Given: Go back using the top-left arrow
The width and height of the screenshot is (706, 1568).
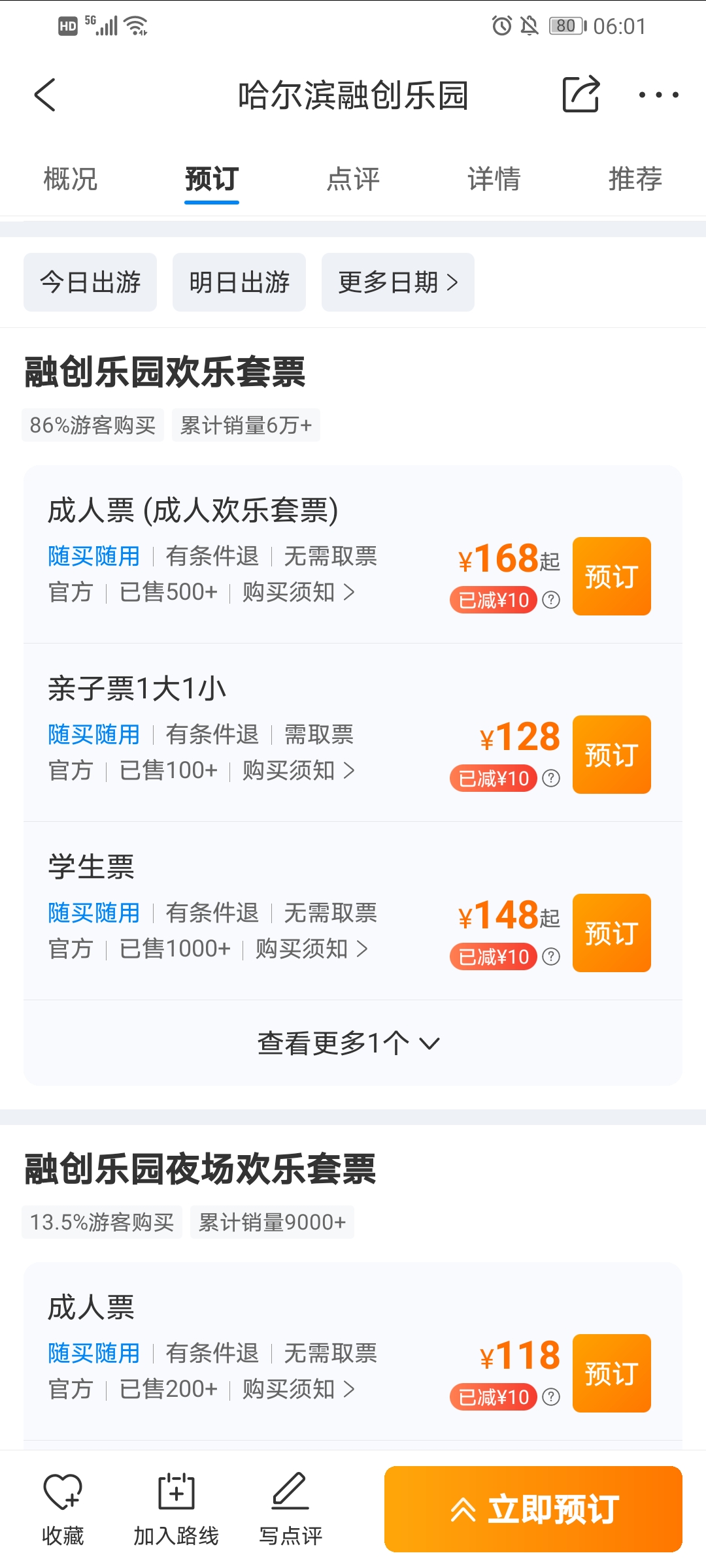Looking at the screenshot, I should pos(45,95).
